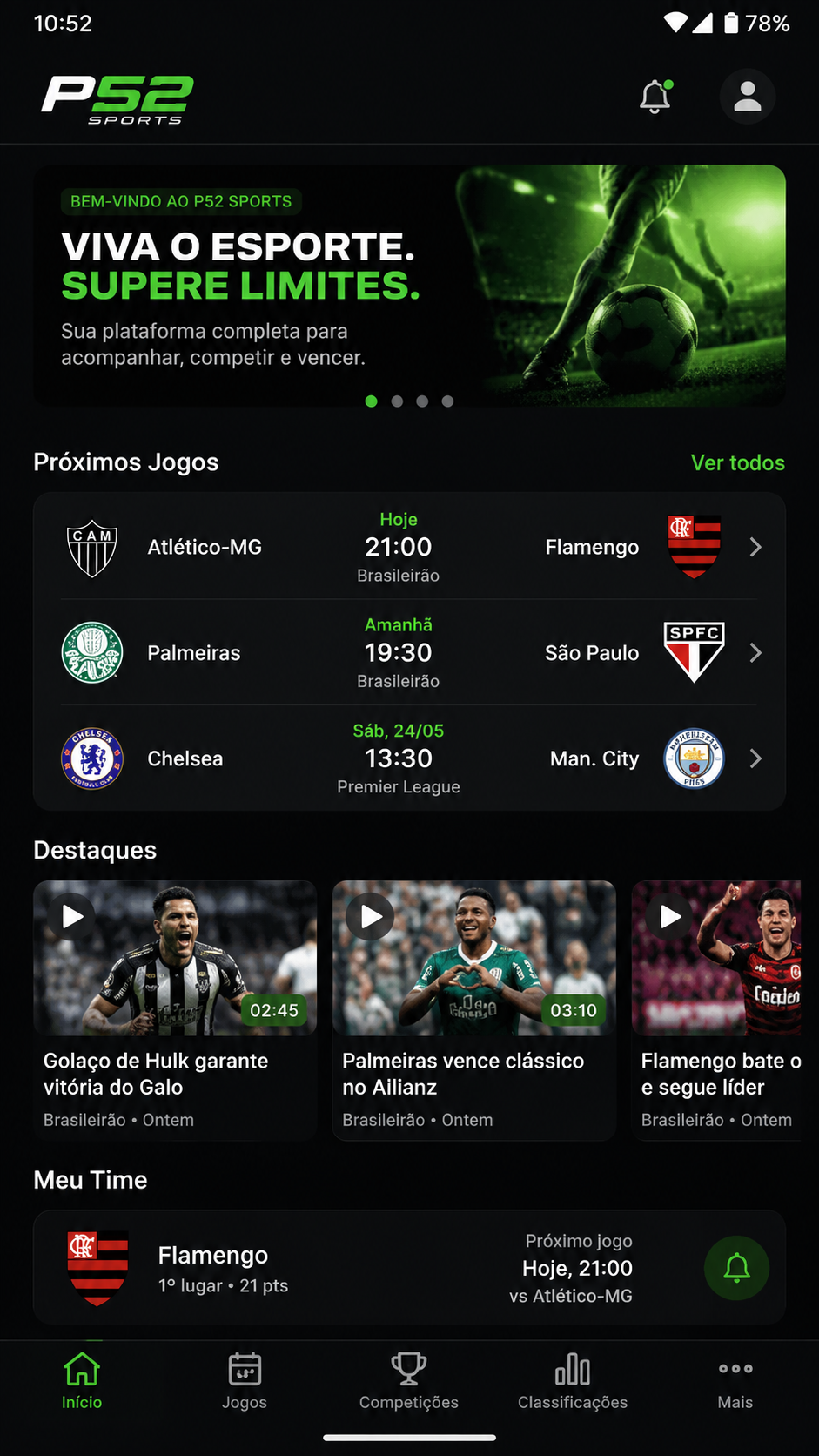819x1456 pixels.
Task: Tap Ver todos next to Próximos Jogos
Action: coord(737,462)
